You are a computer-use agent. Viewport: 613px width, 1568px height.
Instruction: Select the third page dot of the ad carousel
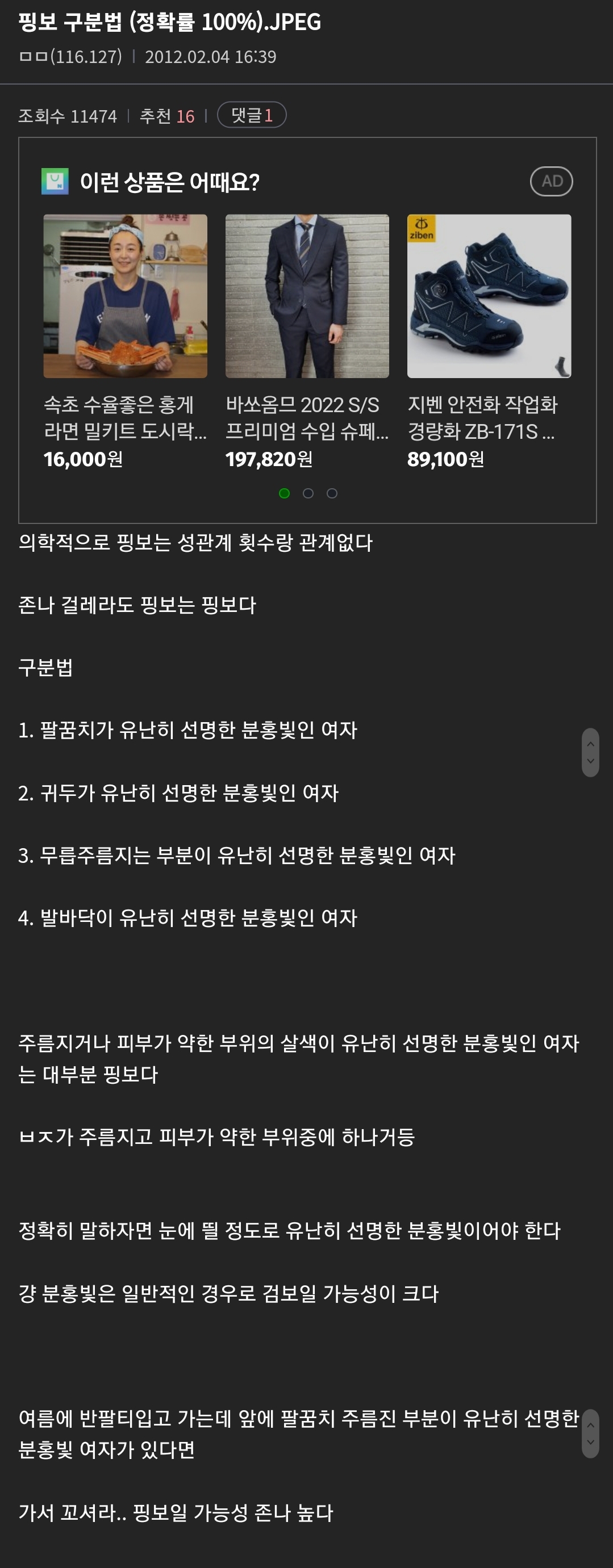pyautogui.click(x=332, y=494)
